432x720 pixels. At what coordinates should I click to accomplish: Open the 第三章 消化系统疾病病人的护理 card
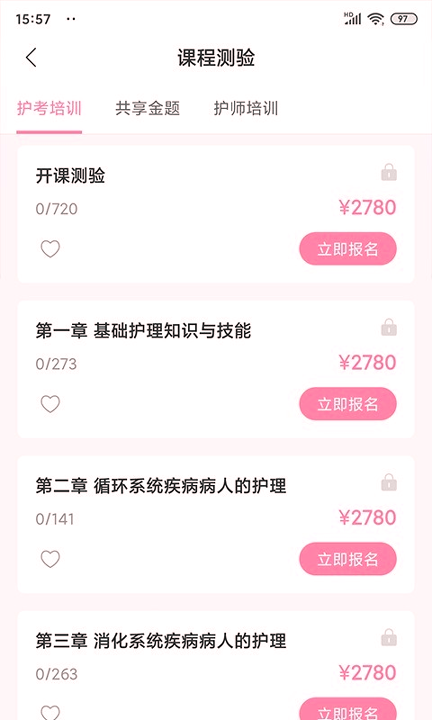tap(216, 666)
